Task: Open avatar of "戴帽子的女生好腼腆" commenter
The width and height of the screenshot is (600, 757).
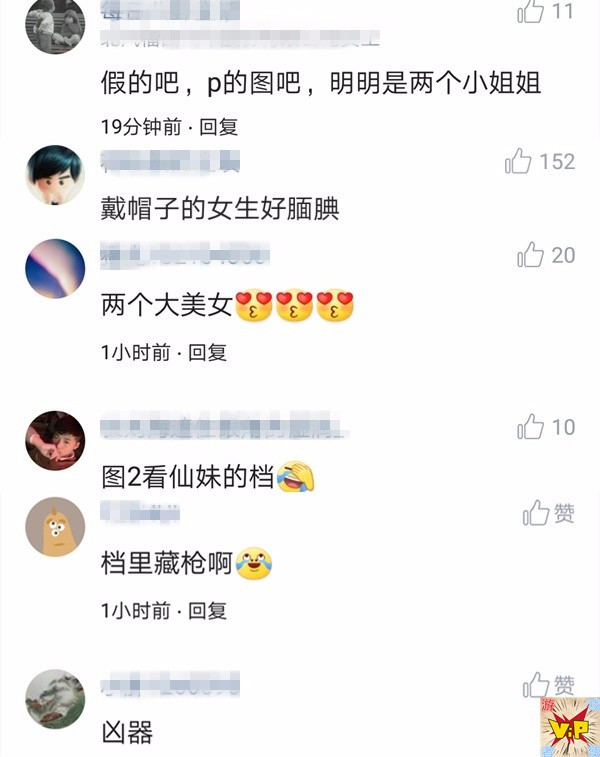Action: [55, 174]
